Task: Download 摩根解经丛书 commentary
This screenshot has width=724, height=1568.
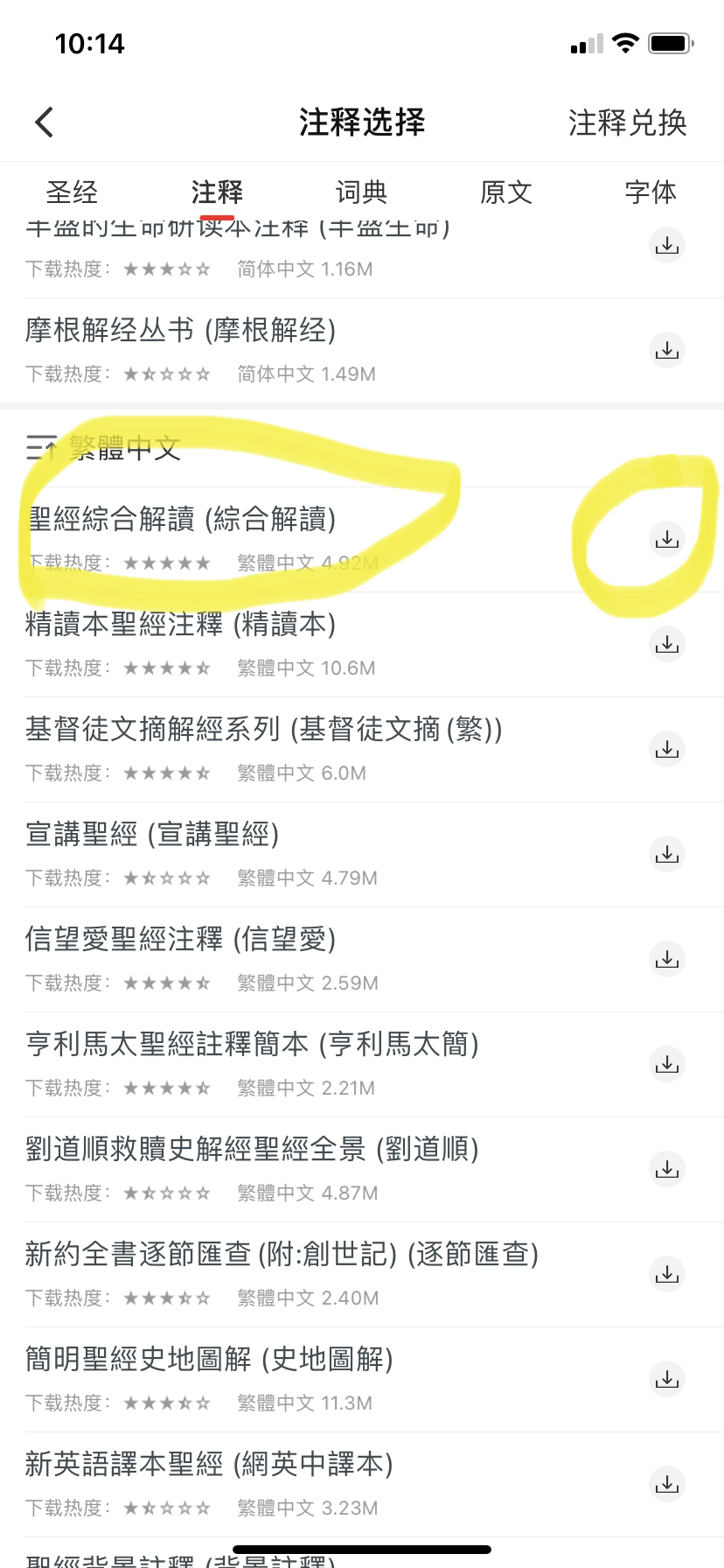Action: point(667,350)
